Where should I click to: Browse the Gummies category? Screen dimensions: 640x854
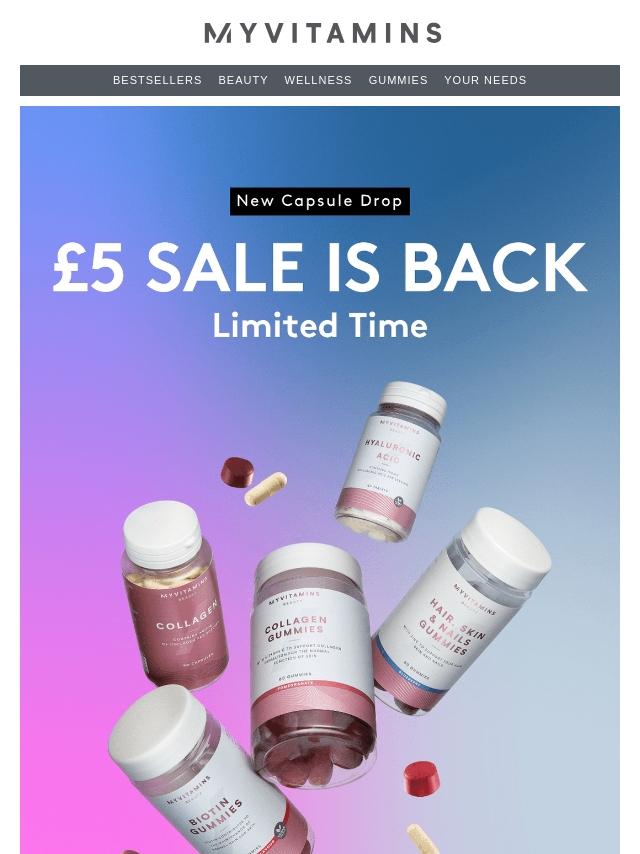click(x=398, y=80)
